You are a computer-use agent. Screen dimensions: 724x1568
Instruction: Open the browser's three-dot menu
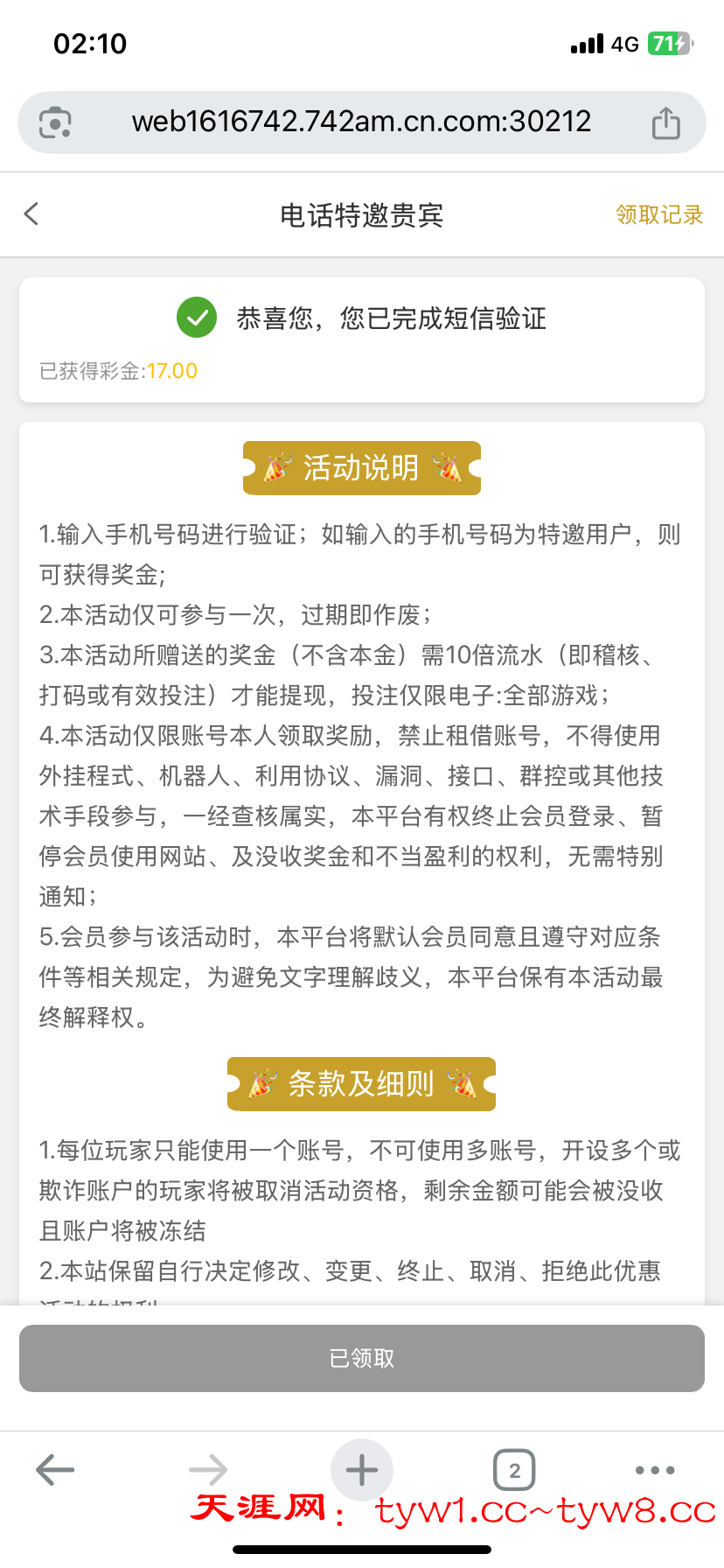click(x=655, y=1470)
